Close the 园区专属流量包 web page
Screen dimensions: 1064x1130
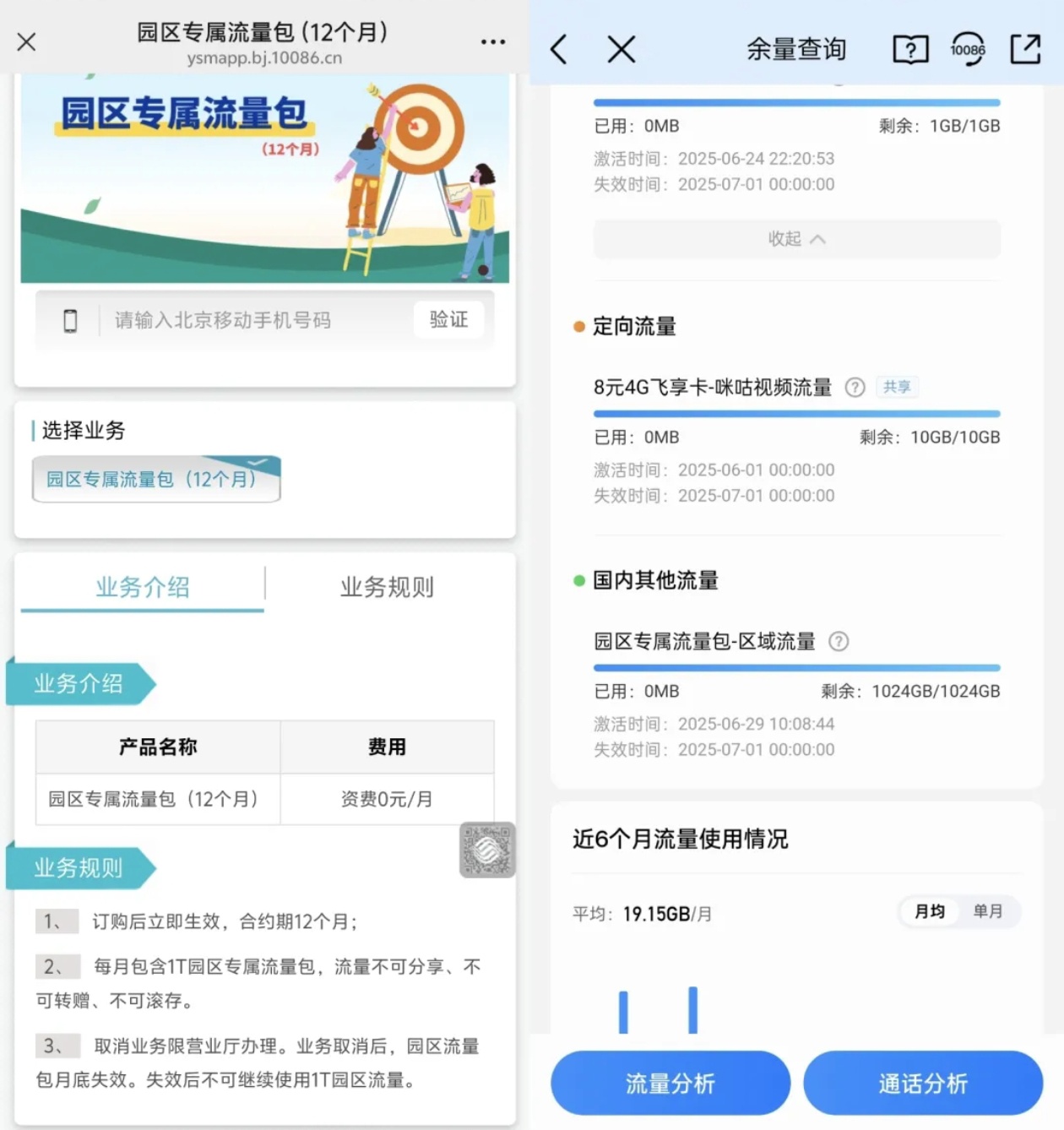[26, 41]
